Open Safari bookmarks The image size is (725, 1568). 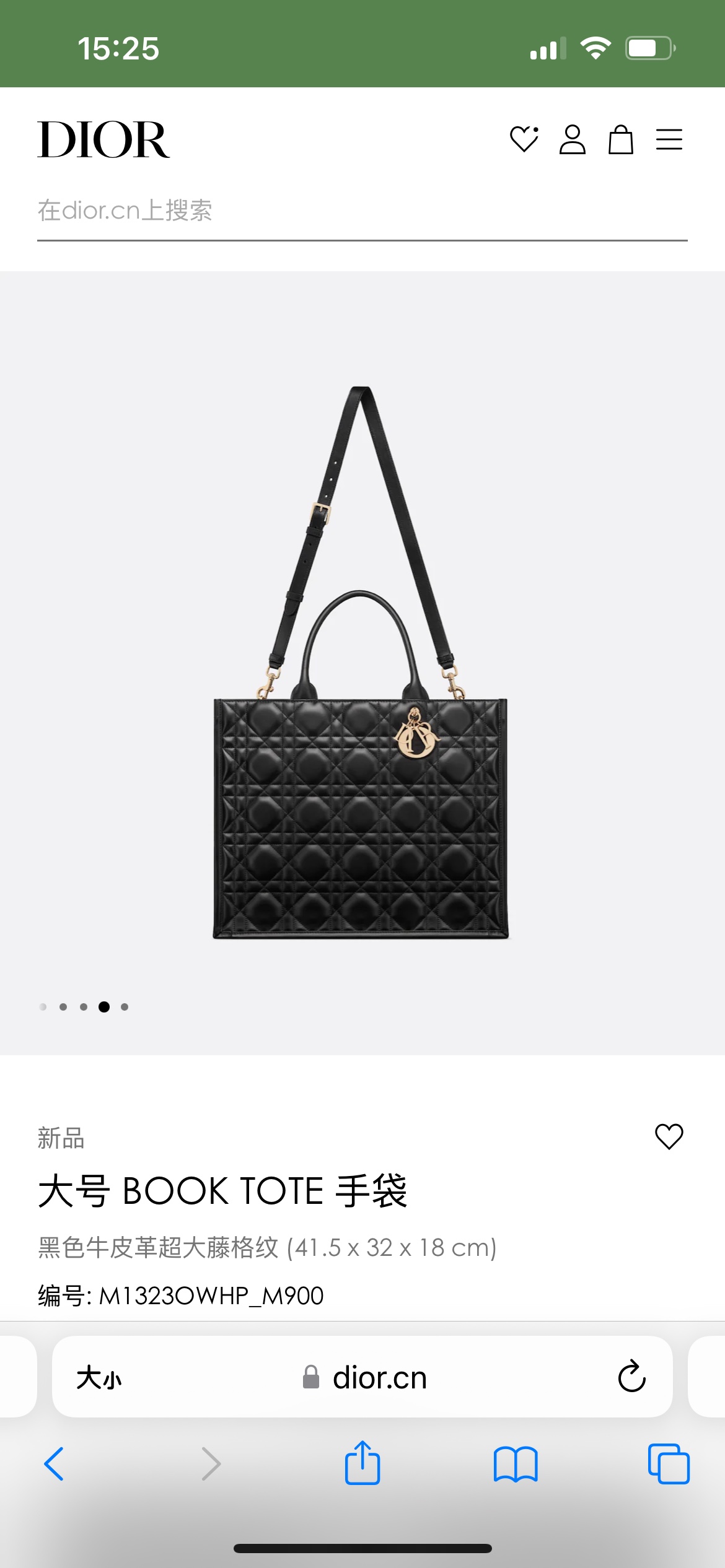[516, 1464]
